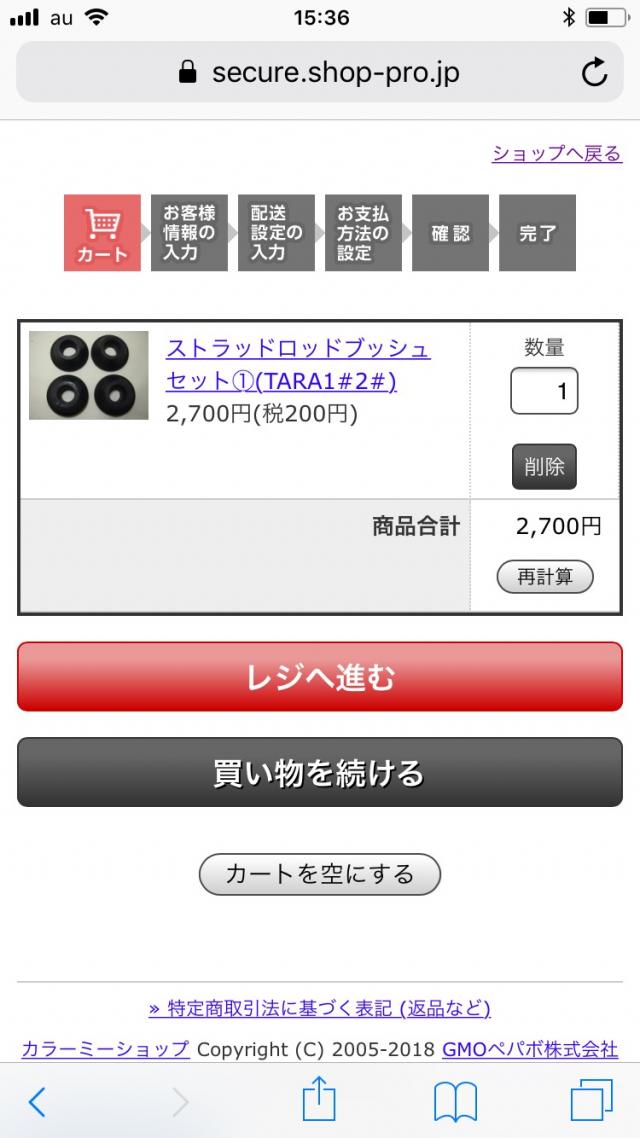The width and height of the screenshot is (640, 1138).
Task: Open Safari bookmarks
Action: coord(455,1102)
